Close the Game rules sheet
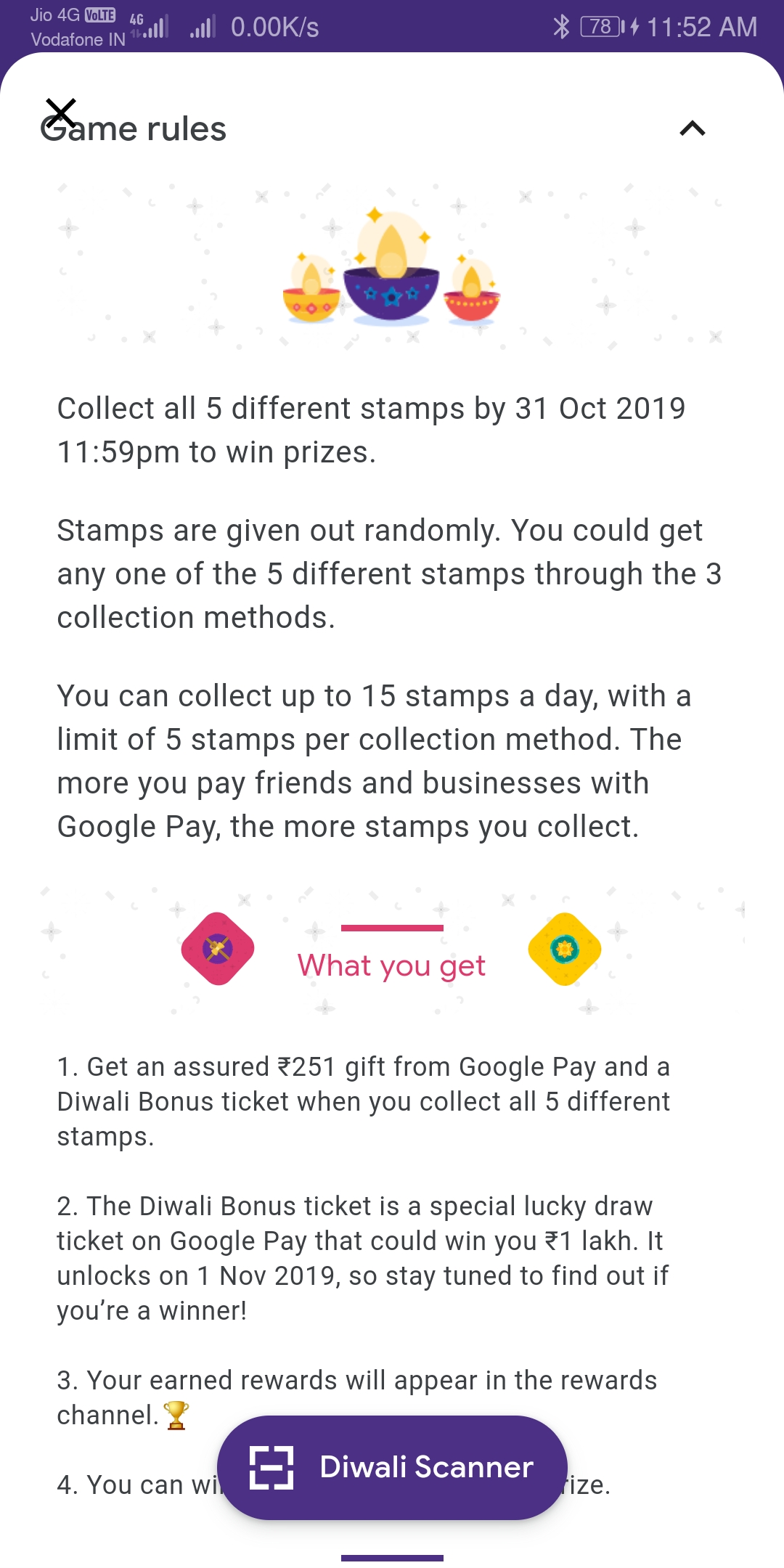Screen dimensions: 784x1568 tap(61, 113)
